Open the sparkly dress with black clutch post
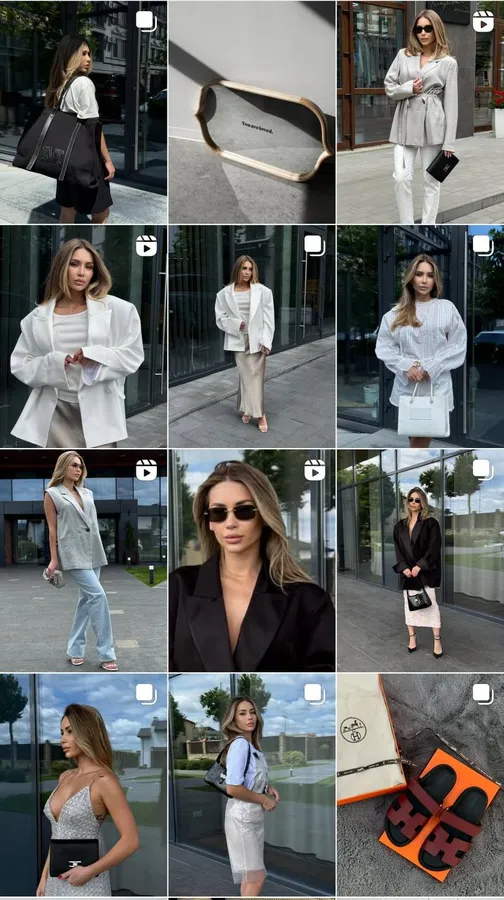This screenshot has width=504, height=900. (83, 785)
